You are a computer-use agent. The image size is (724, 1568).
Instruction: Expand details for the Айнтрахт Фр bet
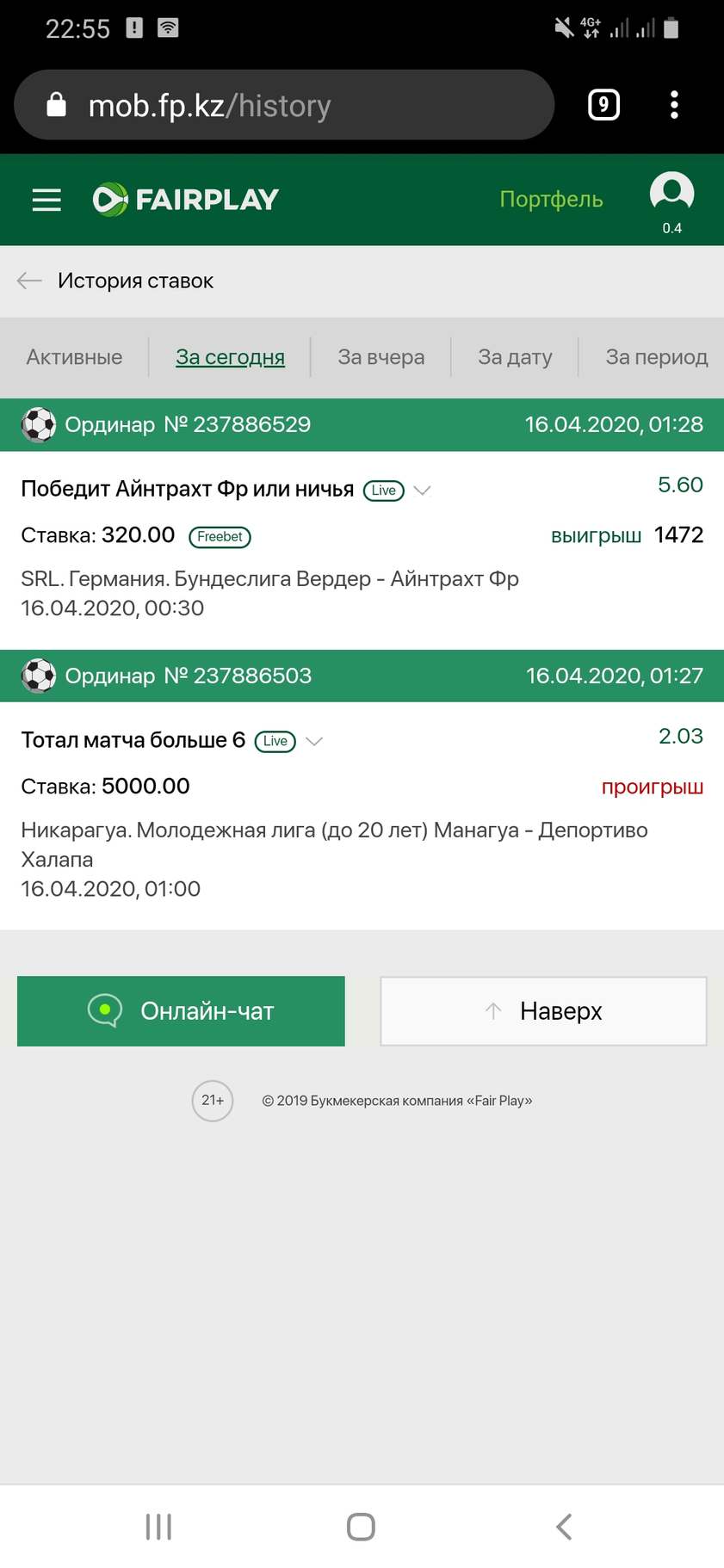[x=422, y=491]
